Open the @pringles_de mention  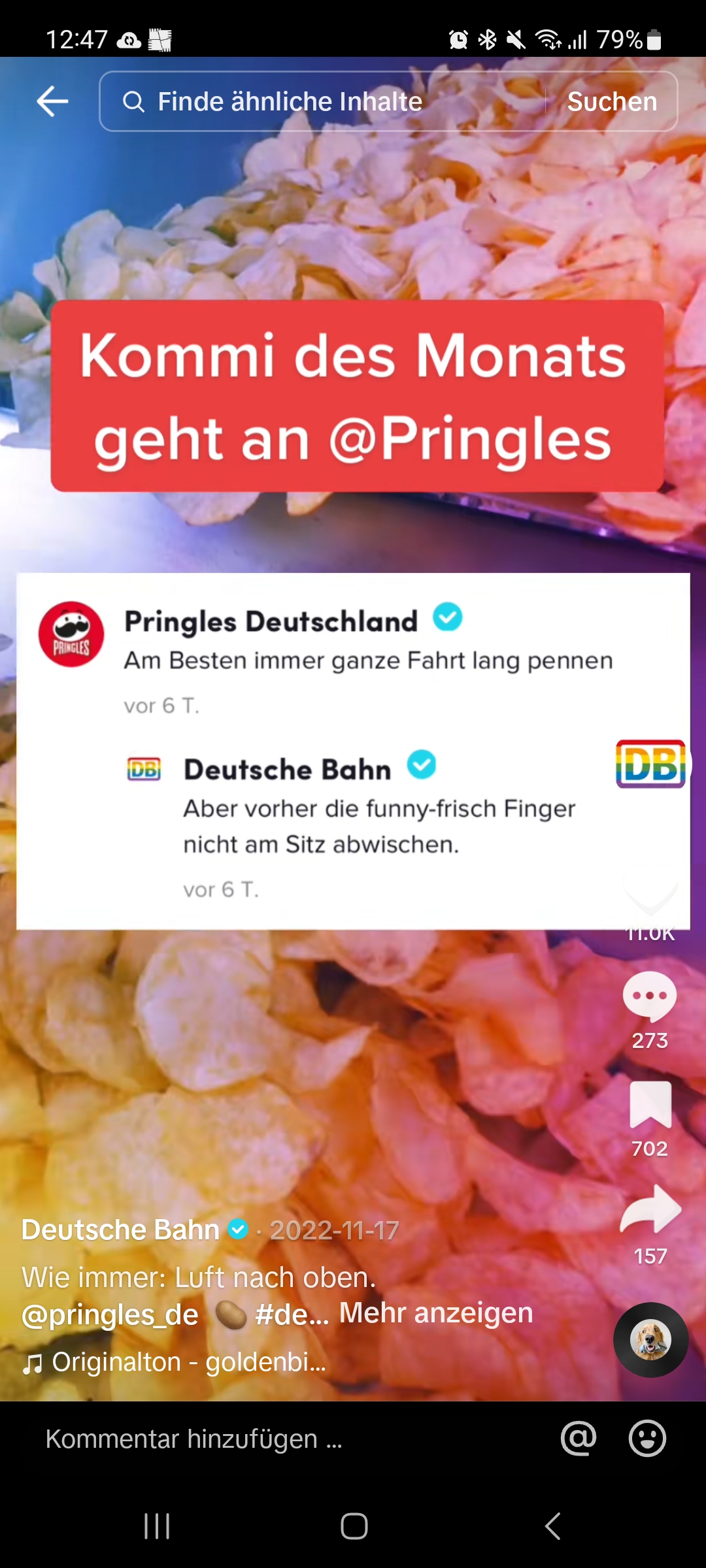pyautogui.click(x=110, y=1315)
